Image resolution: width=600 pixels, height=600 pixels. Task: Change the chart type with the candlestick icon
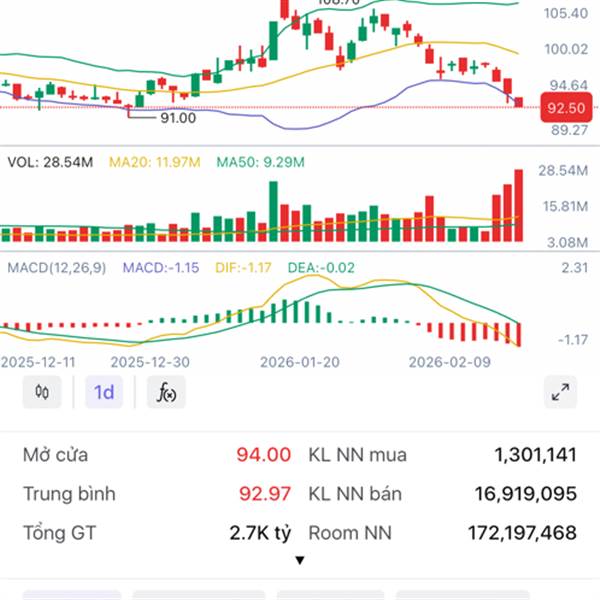pos(42,393)
